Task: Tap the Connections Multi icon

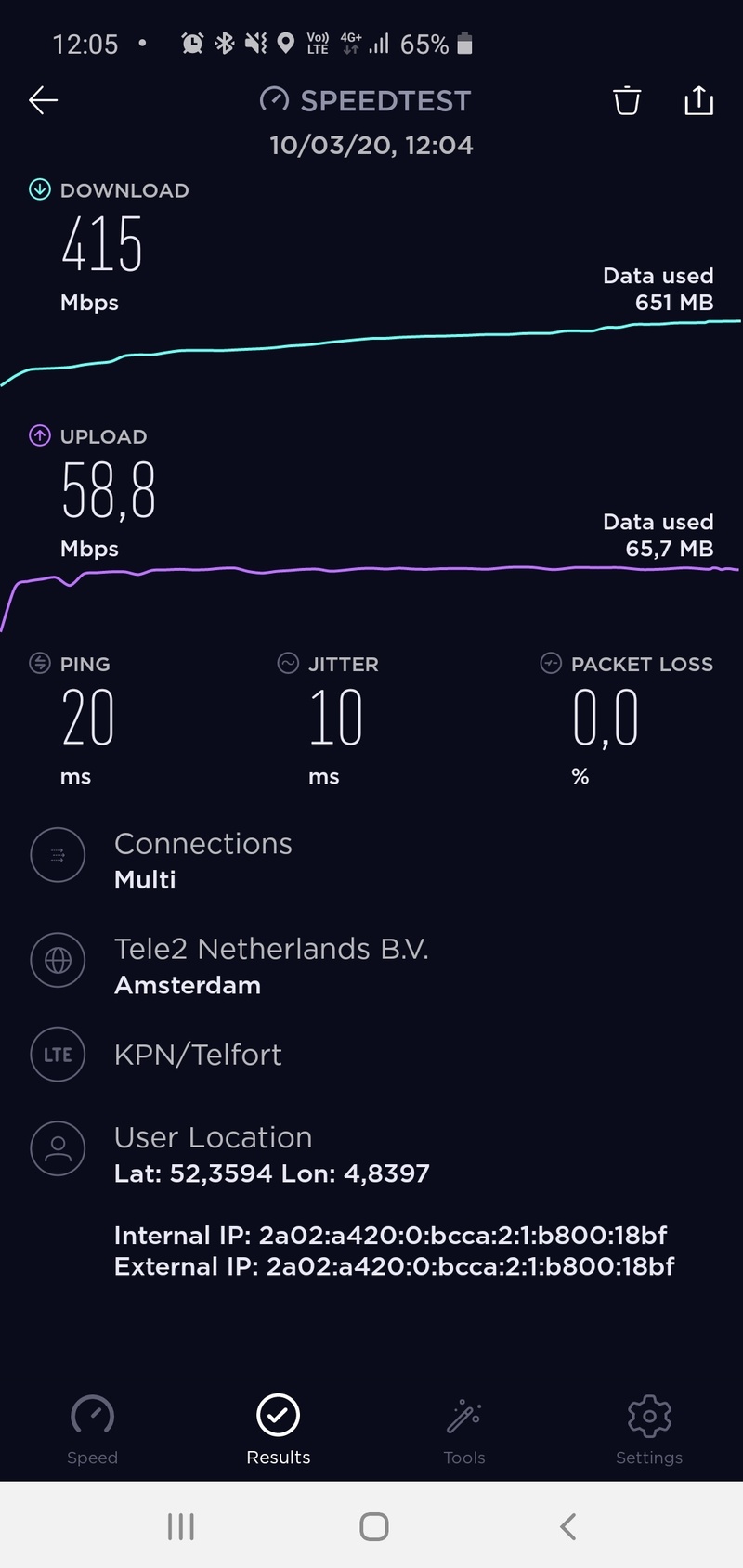Action: (58, 854)
